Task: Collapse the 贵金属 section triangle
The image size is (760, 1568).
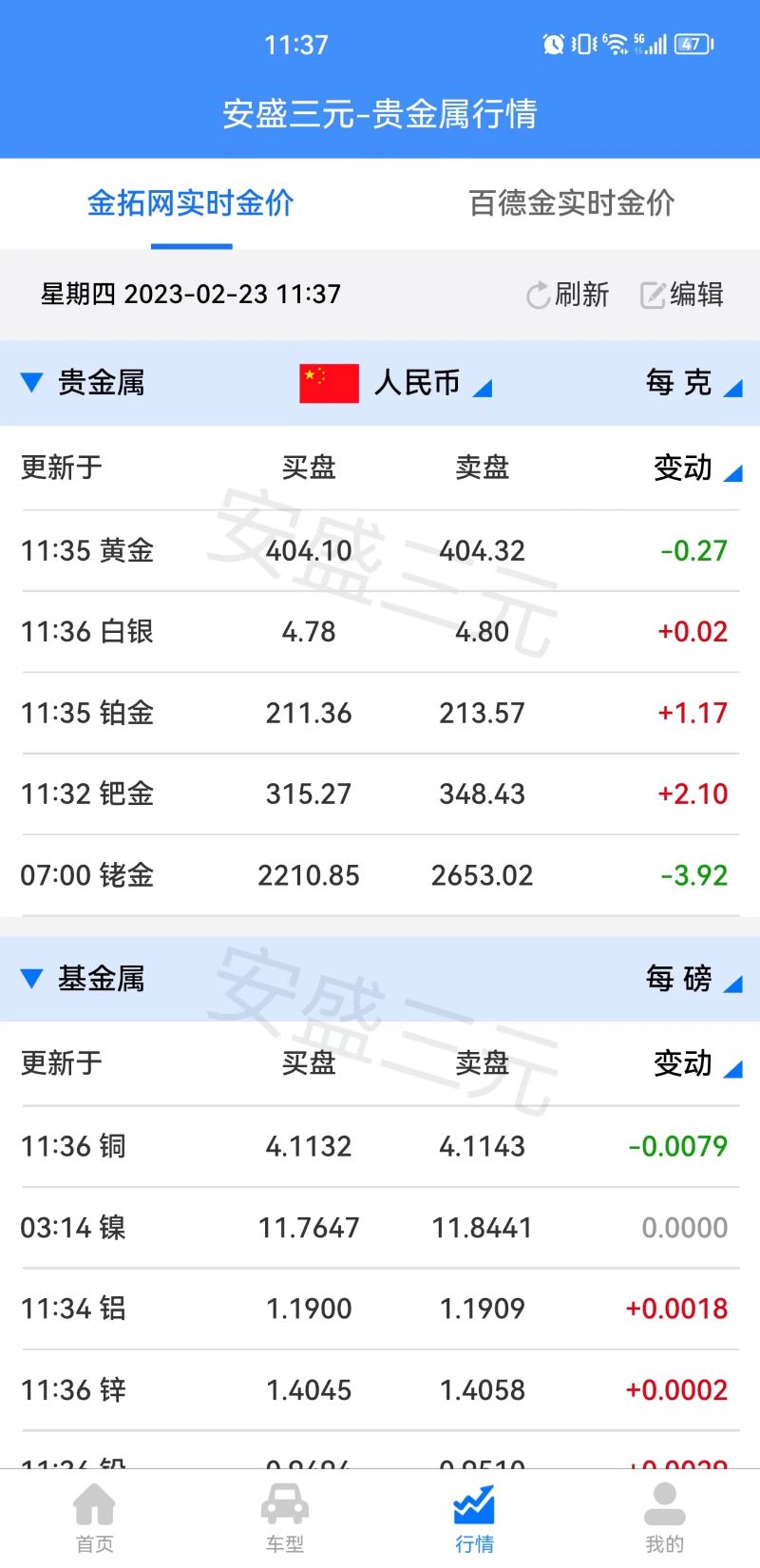Action: click(31, 382)
